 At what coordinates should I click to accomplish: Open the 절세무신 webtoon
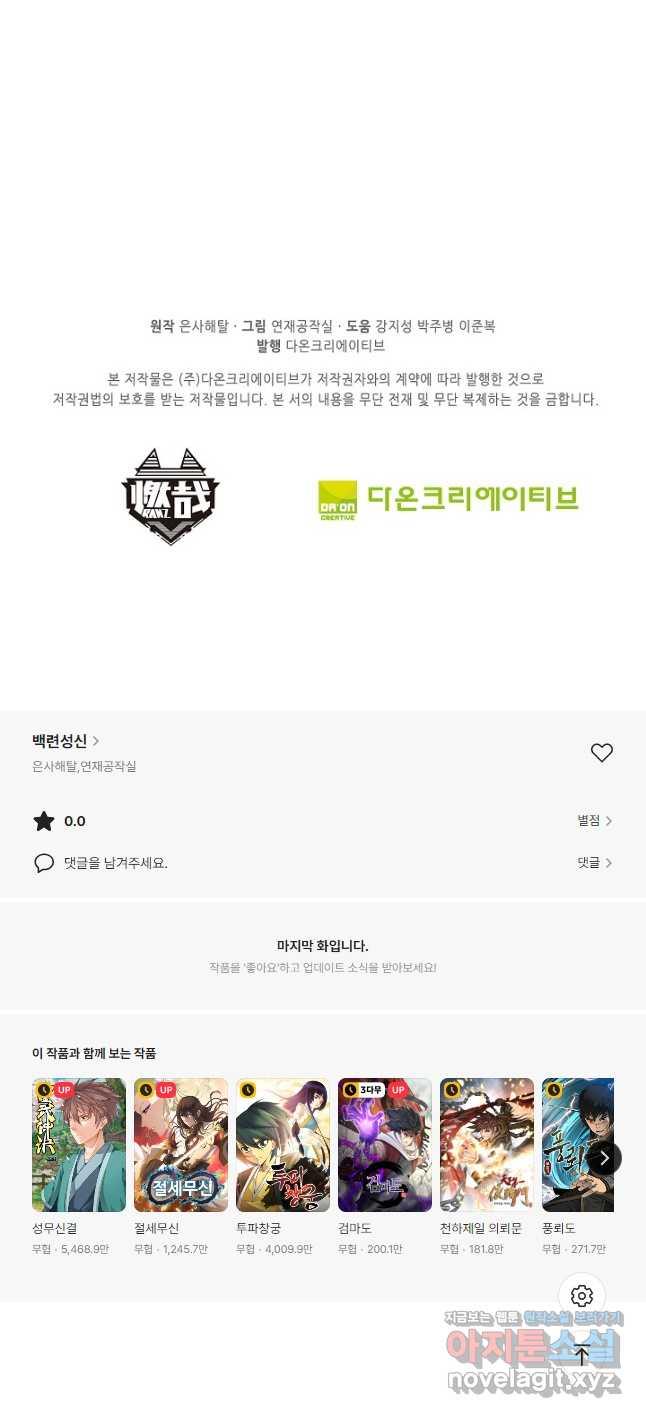click(x=181, y=1145)
